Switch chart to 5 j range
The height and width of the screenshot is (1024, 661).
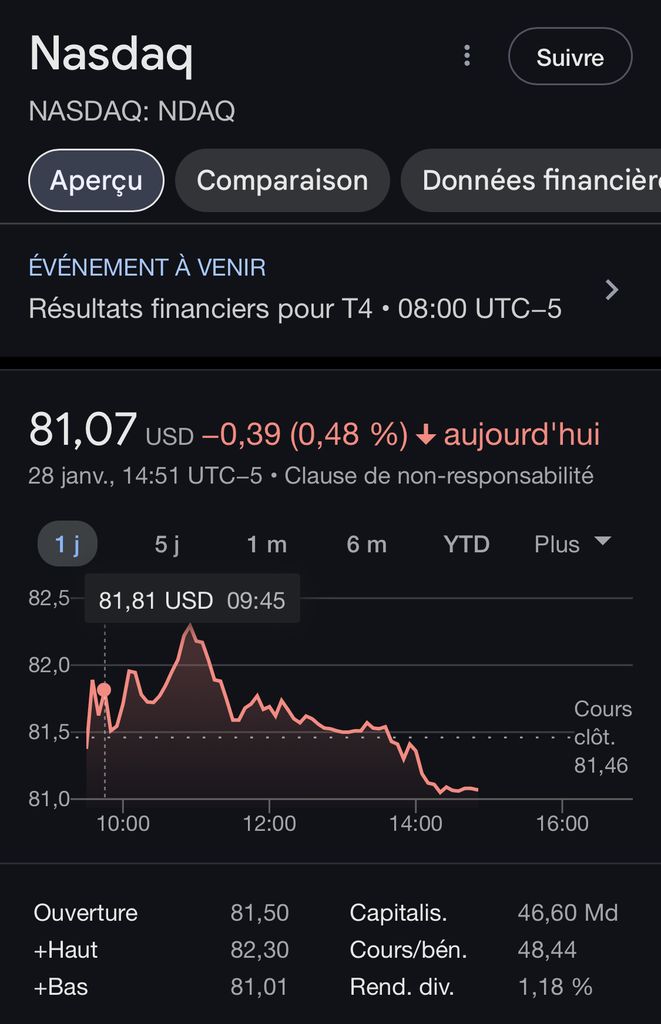167,544
